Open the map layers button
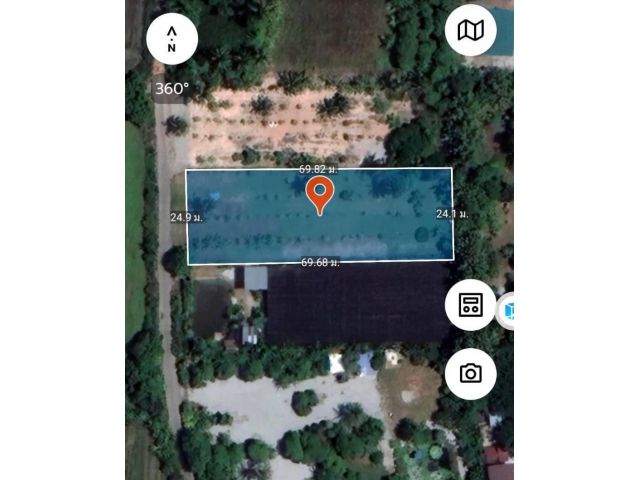The width and height of the screenshot is (640, 480). pyautogui.click(x=470, y=31)
